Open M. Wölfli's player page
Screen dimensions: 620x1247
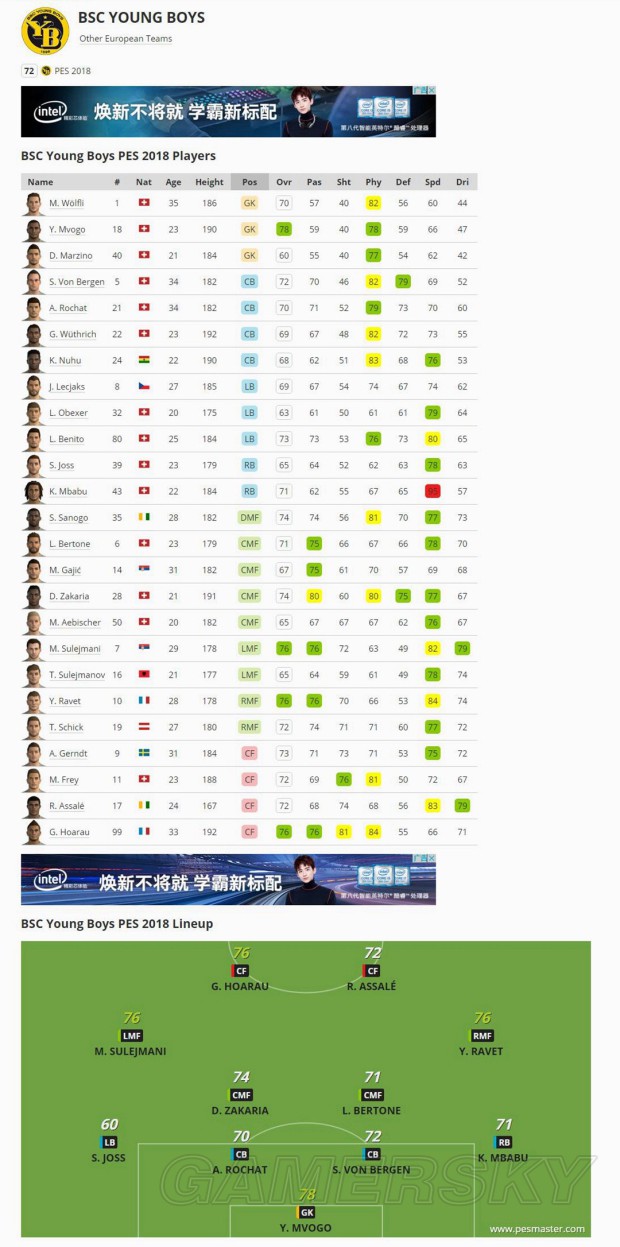click(x=66, y=204)
